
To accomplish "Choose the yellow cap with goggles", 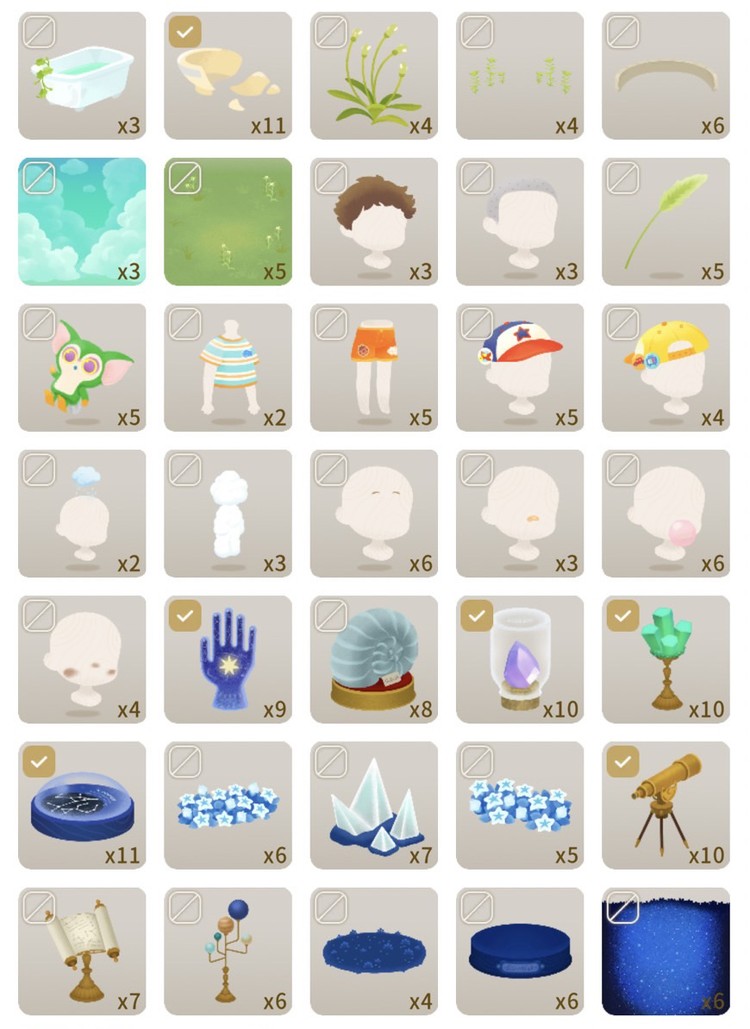I will point(666,367).
